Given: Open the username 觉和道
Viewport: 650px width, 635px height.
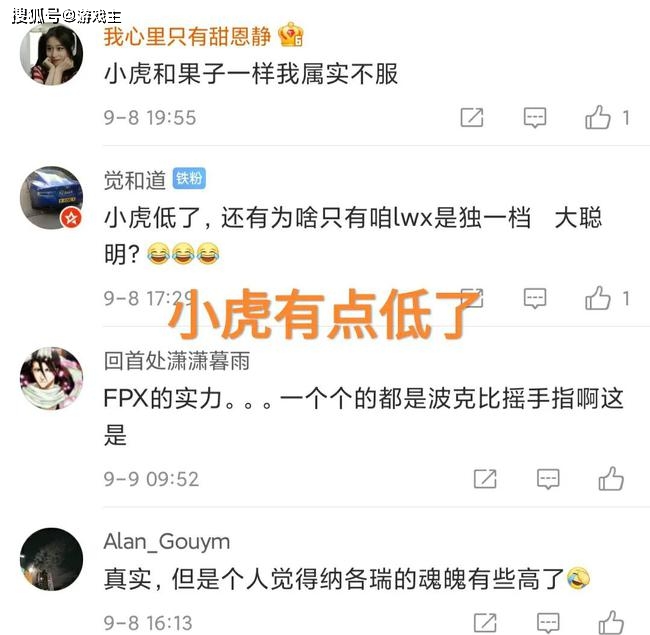Looking at the screenshot, I should [135, 180].
